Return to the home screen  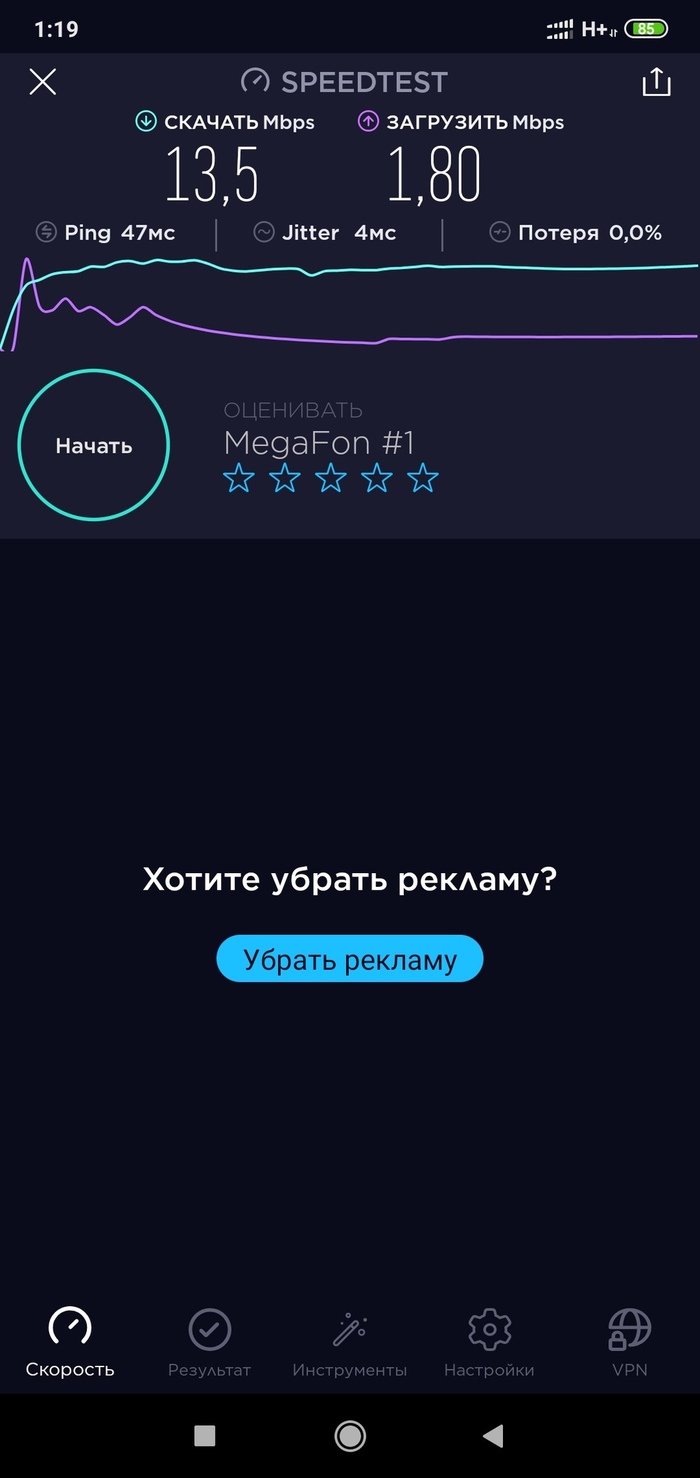coord(350,1437)
